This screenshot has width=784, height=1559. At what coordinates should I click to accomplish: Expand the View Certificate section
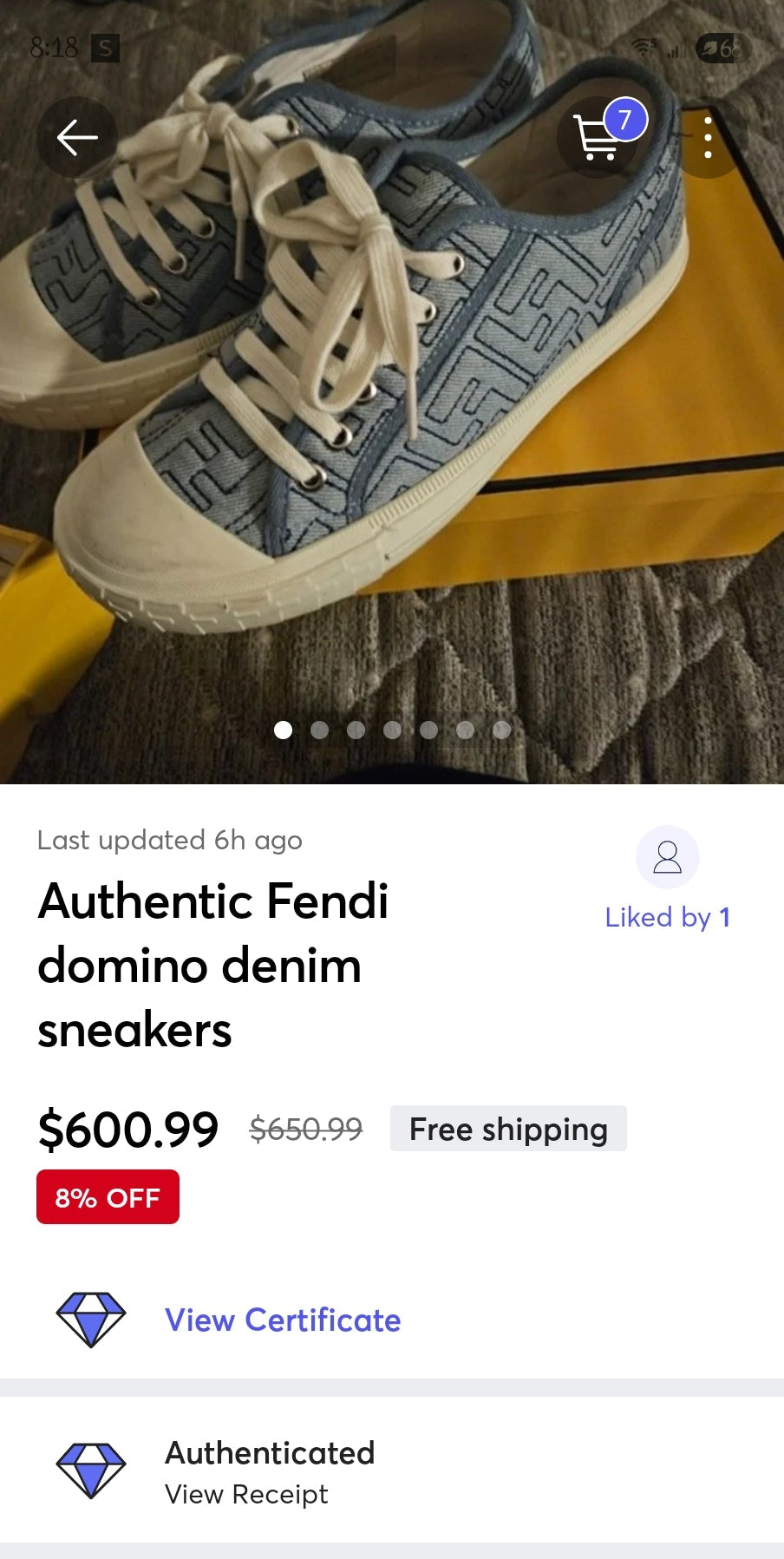click(282, 1320)
